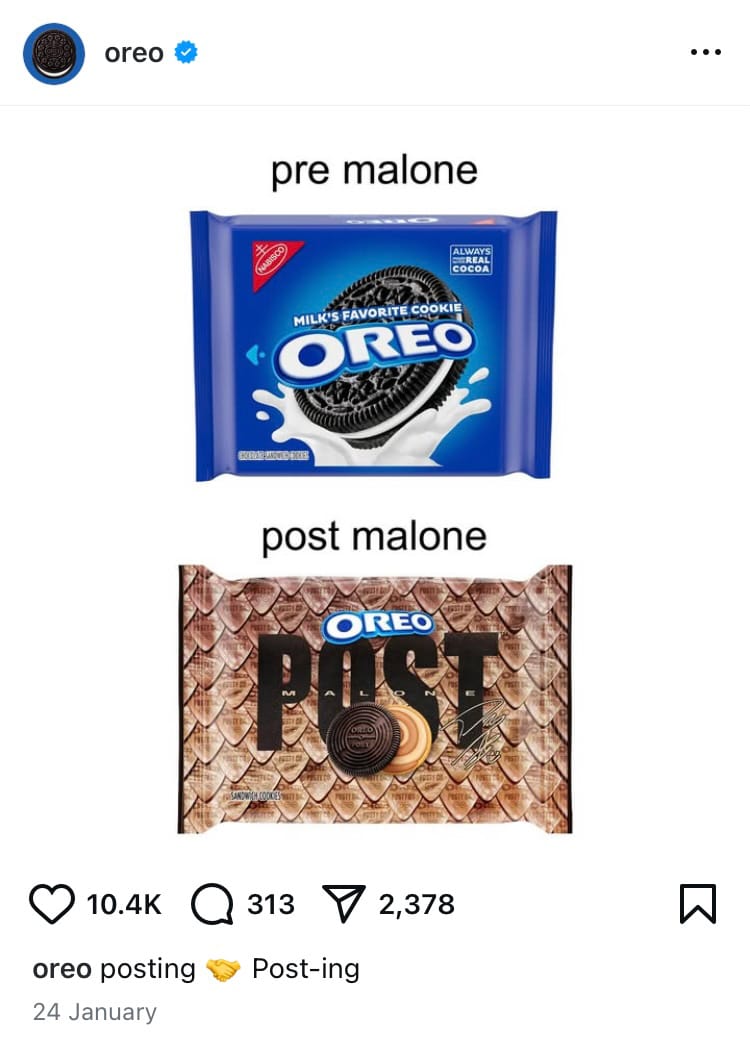The image size is (750, 1042).
Task: Share the post with paper plane icon
Action: (x=342, y=904)
